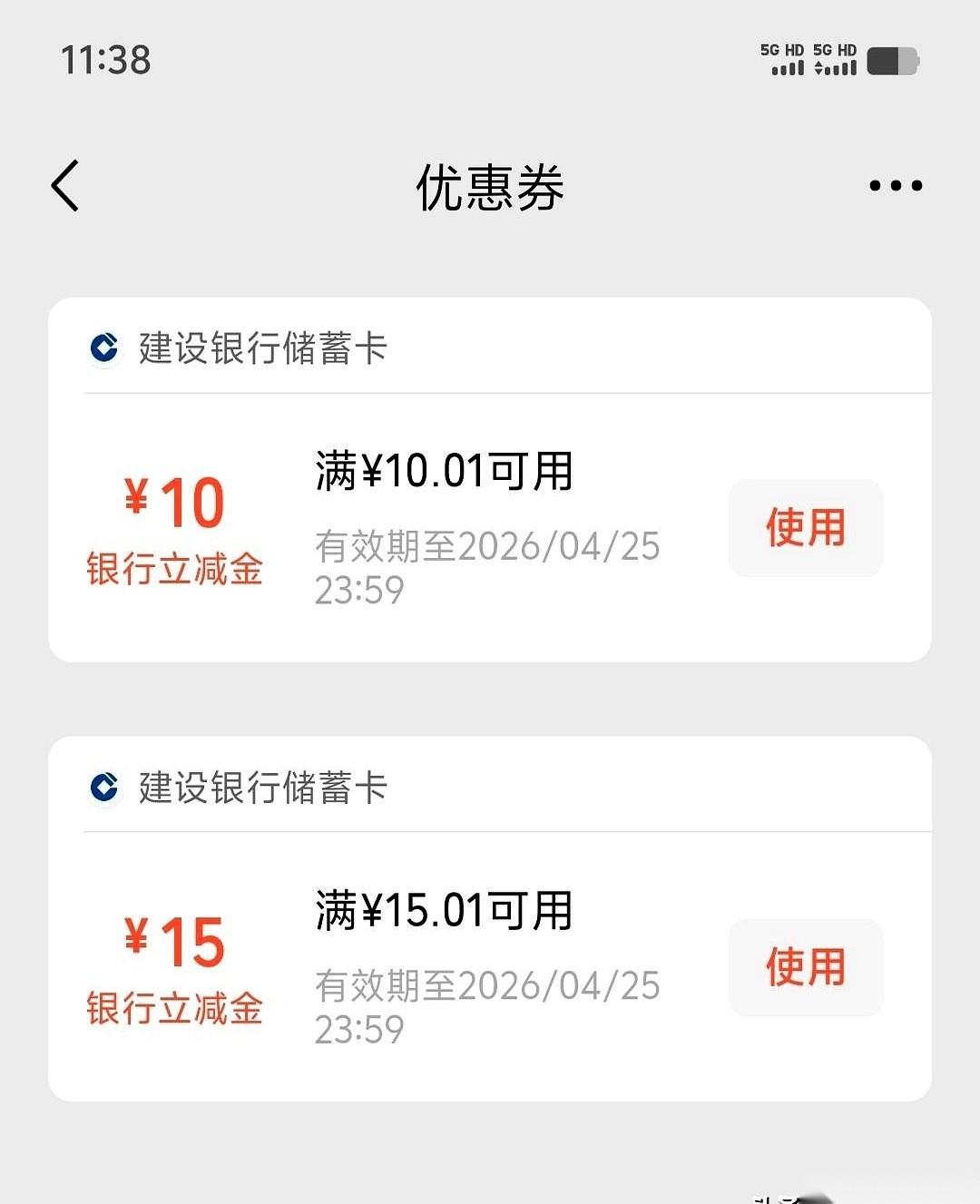
Task: Tap the back arrow to leave 优惠券 page
Action: click(64, 184)
